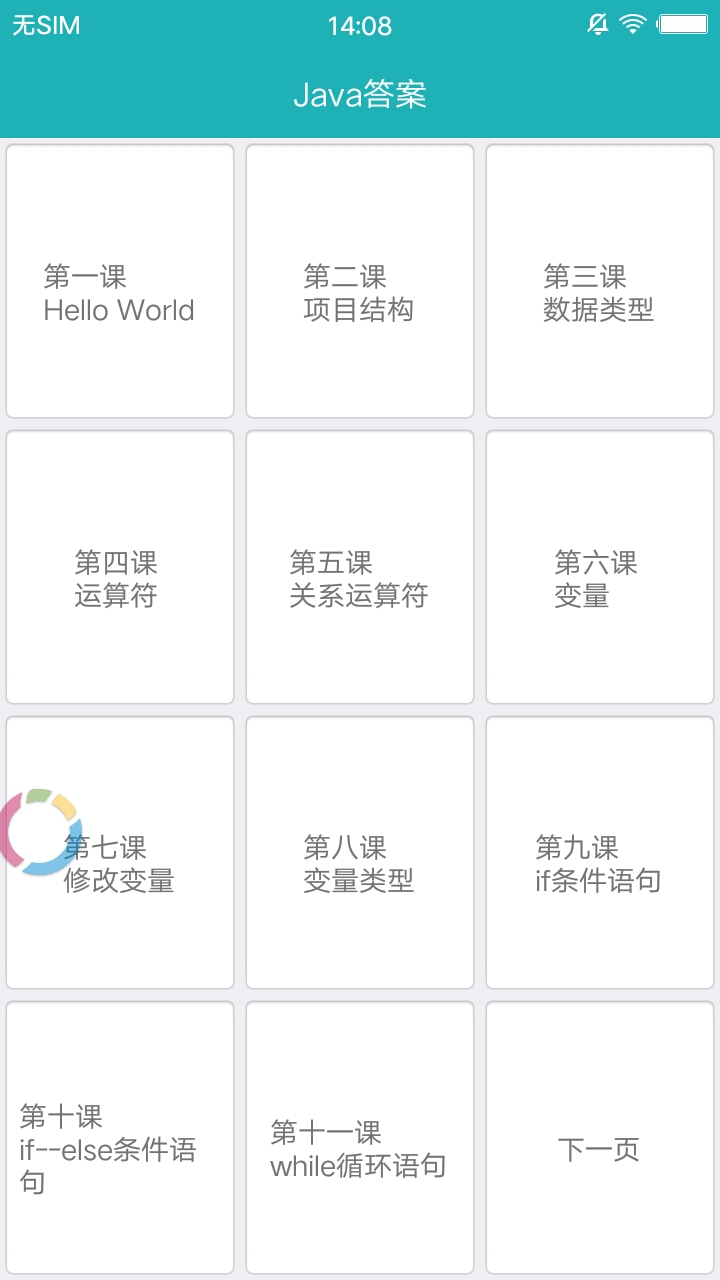Screen dimensions: 720x1280
Task: Select 第三课 数据类型
Action: pos(600,281)
